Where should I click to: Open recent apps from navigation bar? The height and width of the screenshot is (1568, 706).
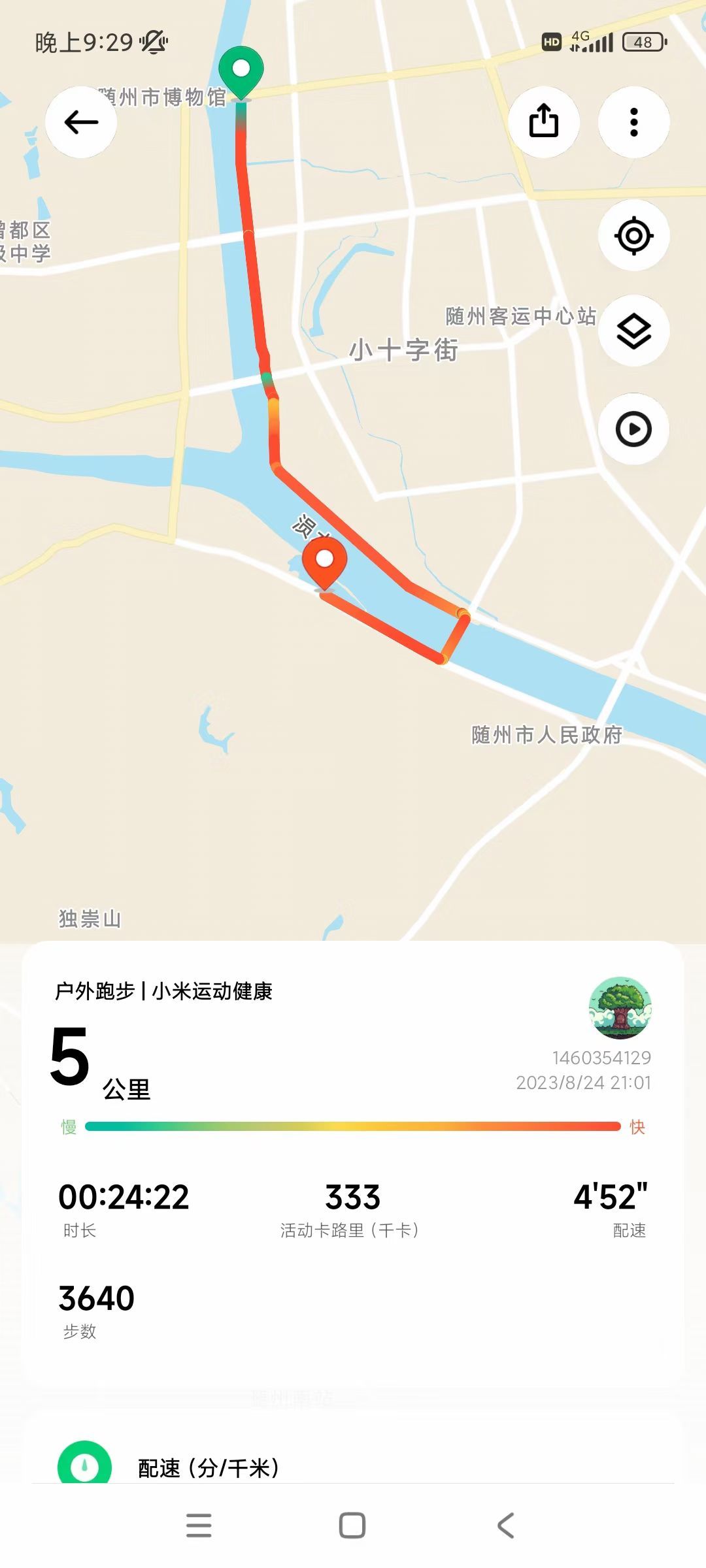(199, 1526)
